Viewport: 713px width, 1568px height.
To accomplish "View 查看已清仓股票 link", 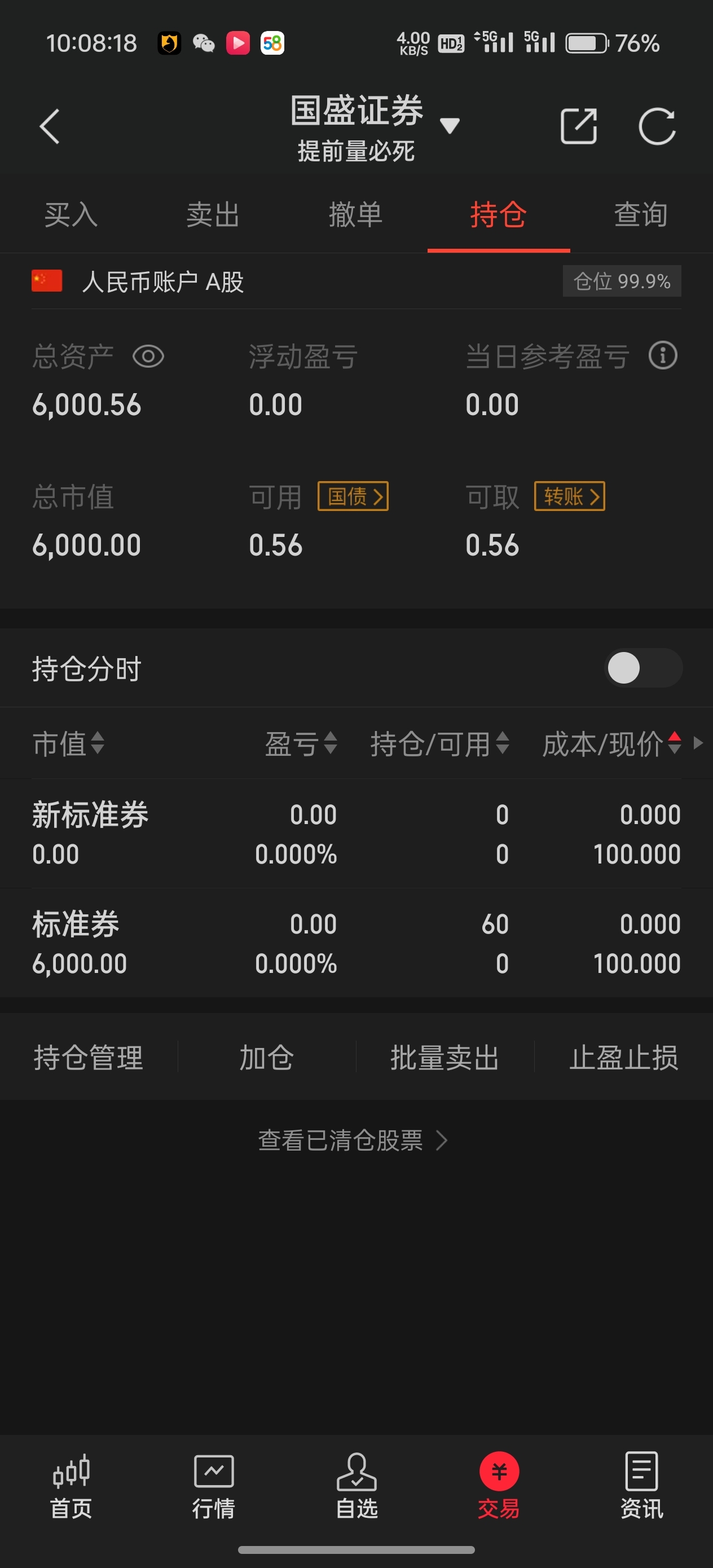I will click(353, 1140).
